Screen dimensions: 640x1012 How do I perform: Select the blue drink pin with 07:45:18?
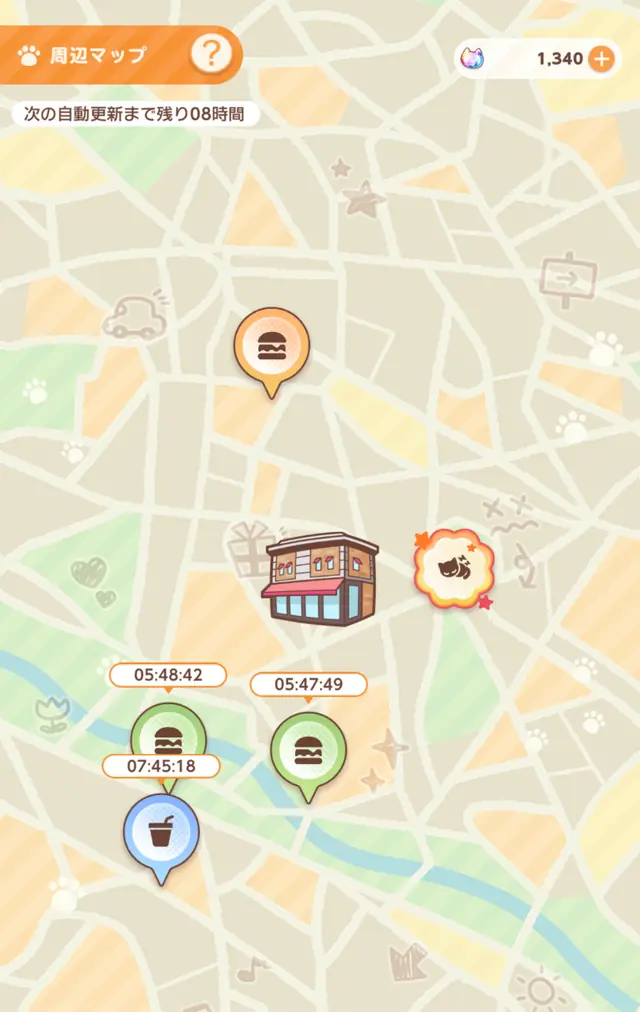pos(161,832)
